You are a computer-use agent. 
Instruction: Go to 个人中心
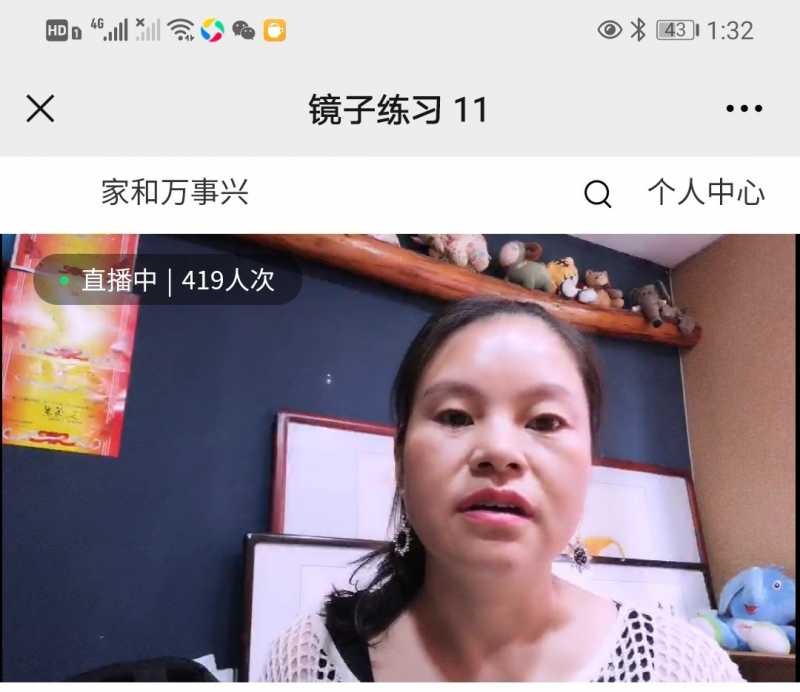click(x=706, y=193)
